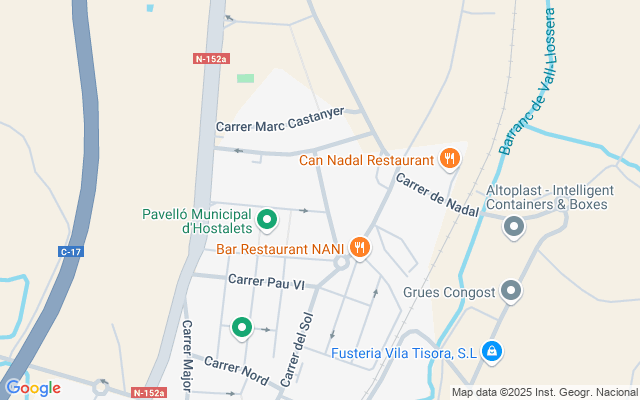Open the Altoplast Intelligent Containers & Boxes pin
The image size is (640, 400).
[514, 228]
